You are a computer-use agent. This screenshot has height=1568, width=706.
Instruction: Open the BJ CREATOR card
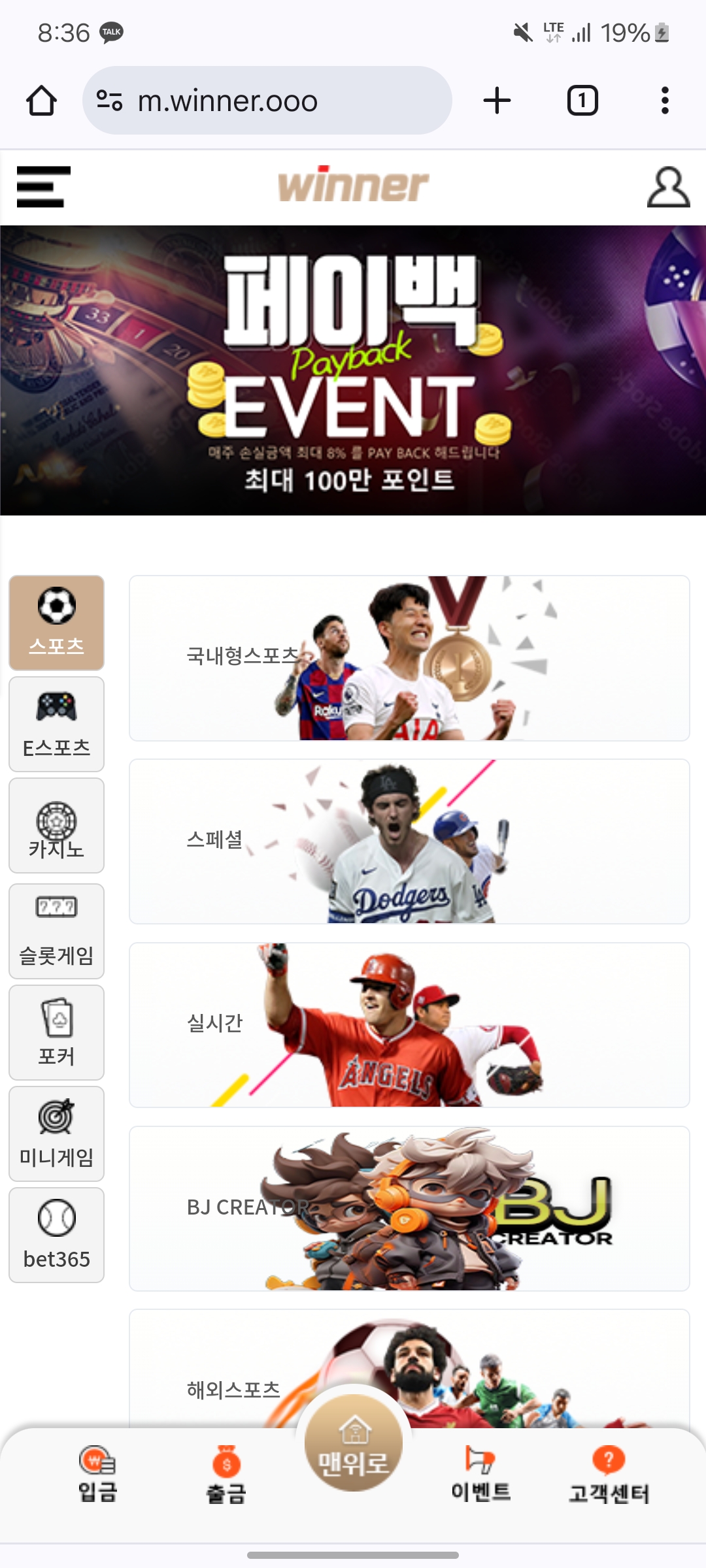point(409,1209)
